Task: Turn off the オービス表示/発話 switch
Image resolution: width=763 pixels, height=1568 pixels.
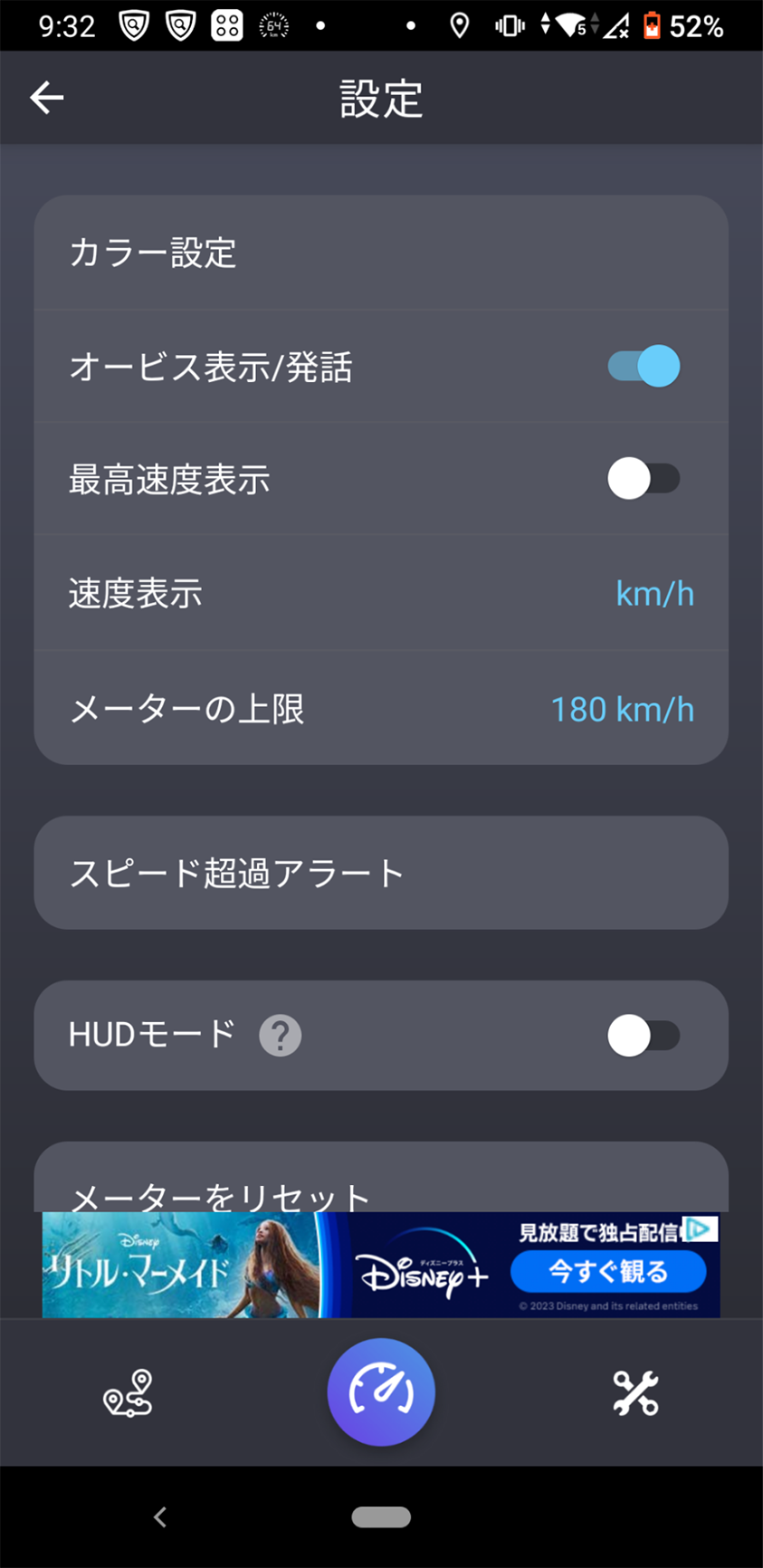Action: (x=644, y=366)
